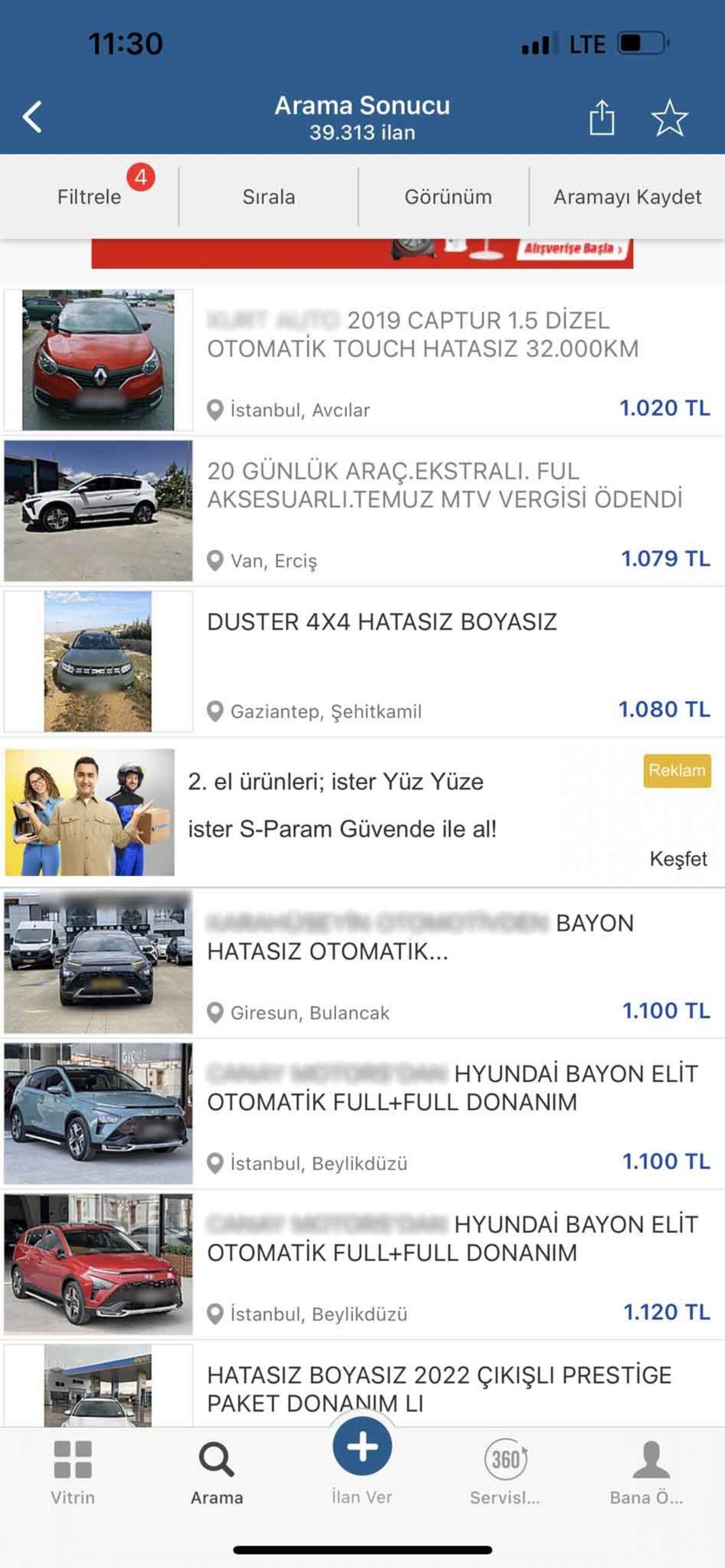Open the share options via share icon
Viewport: 725px width, 1568px height.
603,117
